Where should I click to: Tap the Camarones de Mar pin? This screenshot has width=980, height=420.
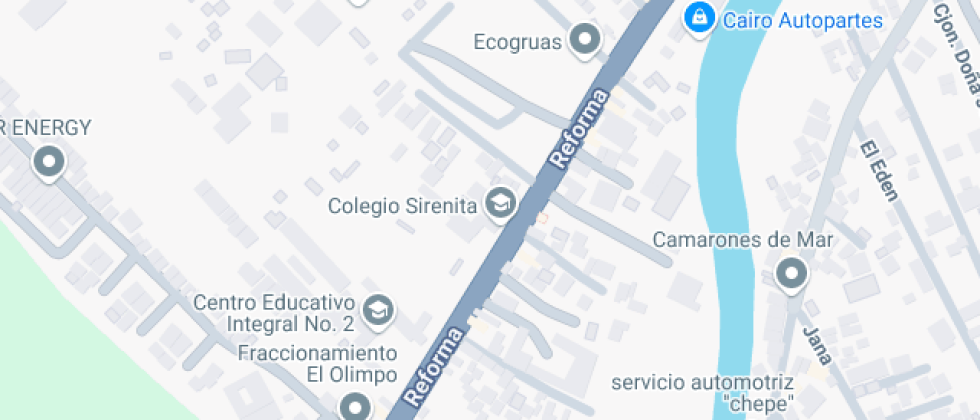(x=791, y=273)
